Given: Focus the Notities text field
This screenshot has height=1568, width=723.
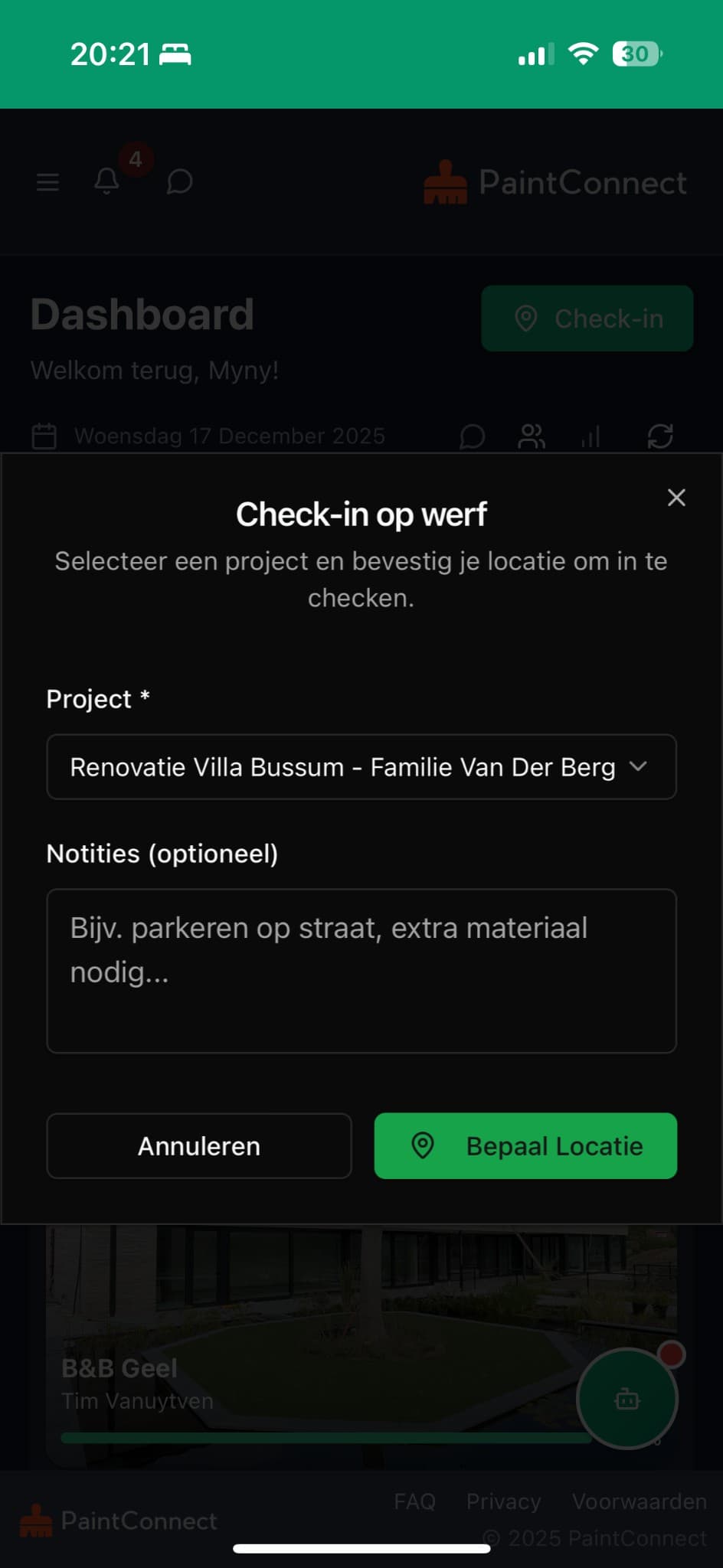Looking at the screenshot, I should coord(361,971).
